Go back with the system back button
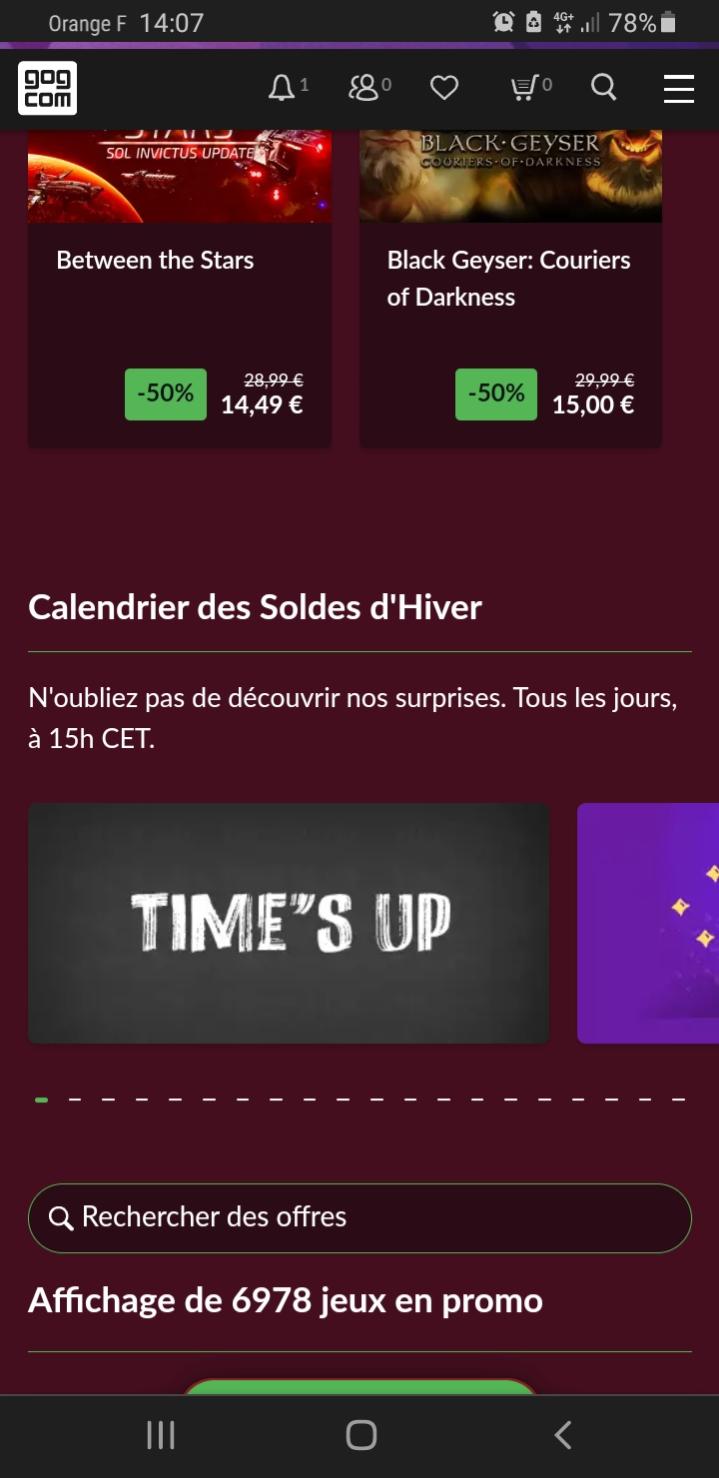Viewport: 719px width, 1478px height. [563, 1435]
